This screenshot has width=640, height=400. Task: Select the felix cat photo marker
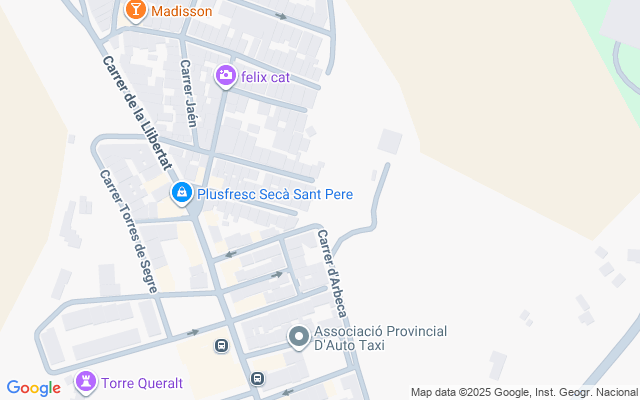[x=226, y=76]
